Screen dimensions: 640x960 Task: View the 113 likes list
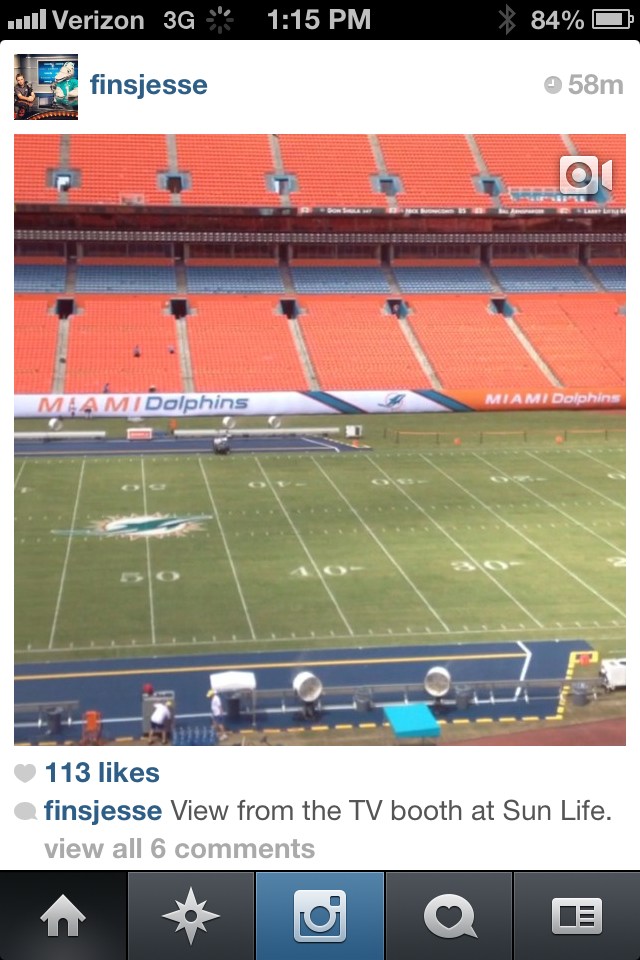coord(101,773)
